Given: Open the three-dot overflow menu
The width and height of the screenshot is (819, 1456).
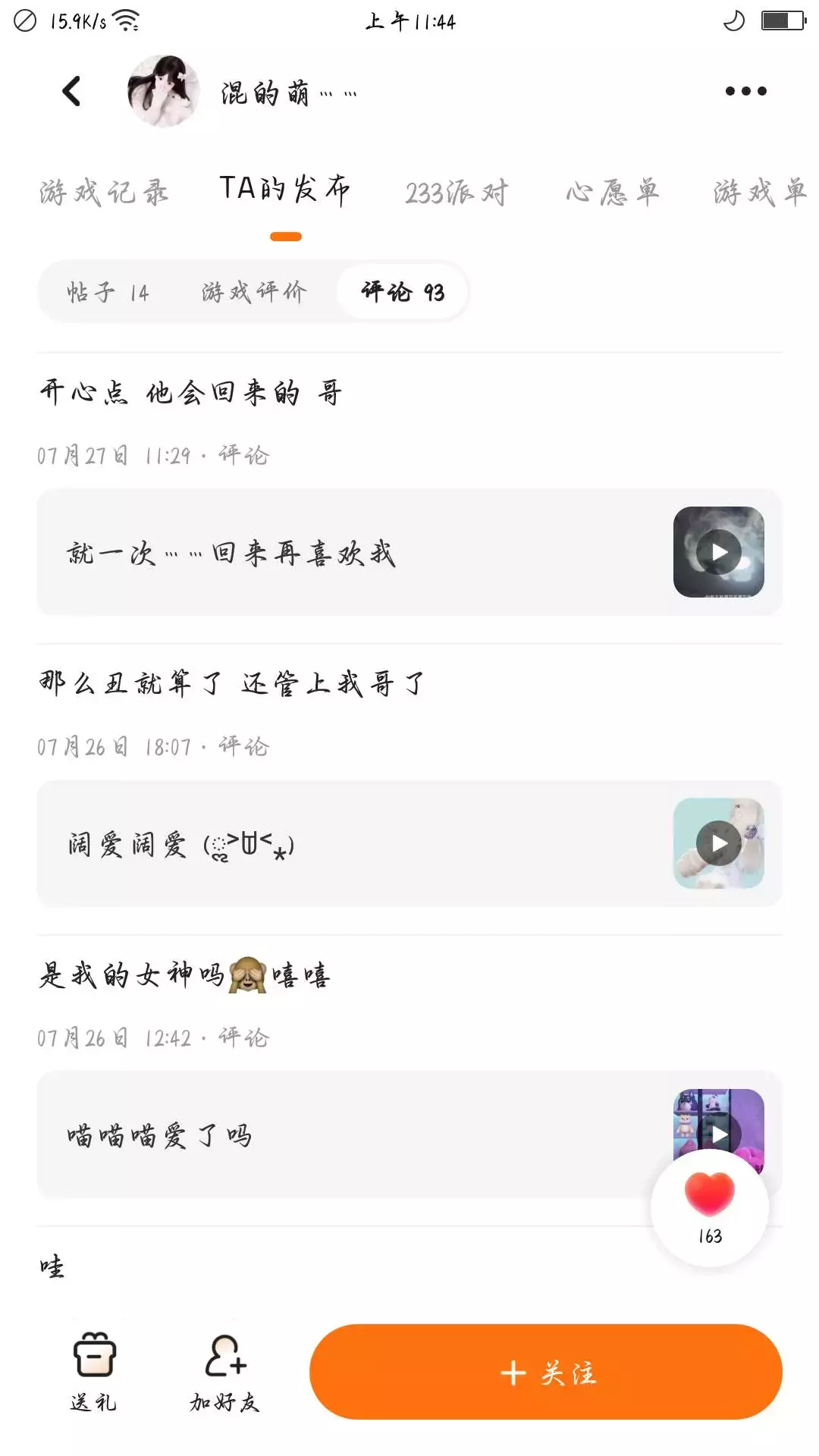Looking at the screenshot, I should pos(745,91).
